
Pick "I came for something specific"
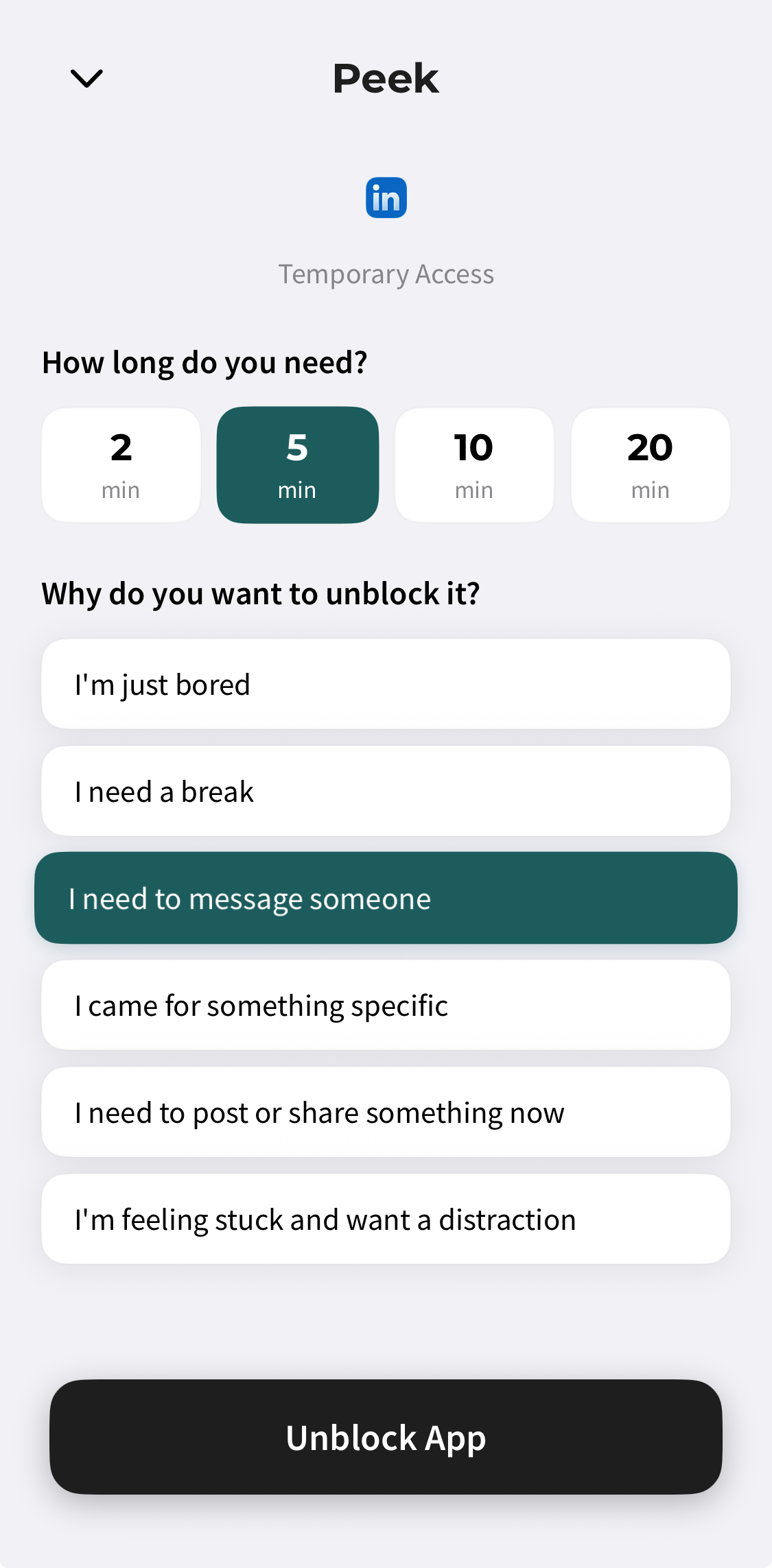(386, 1006)
